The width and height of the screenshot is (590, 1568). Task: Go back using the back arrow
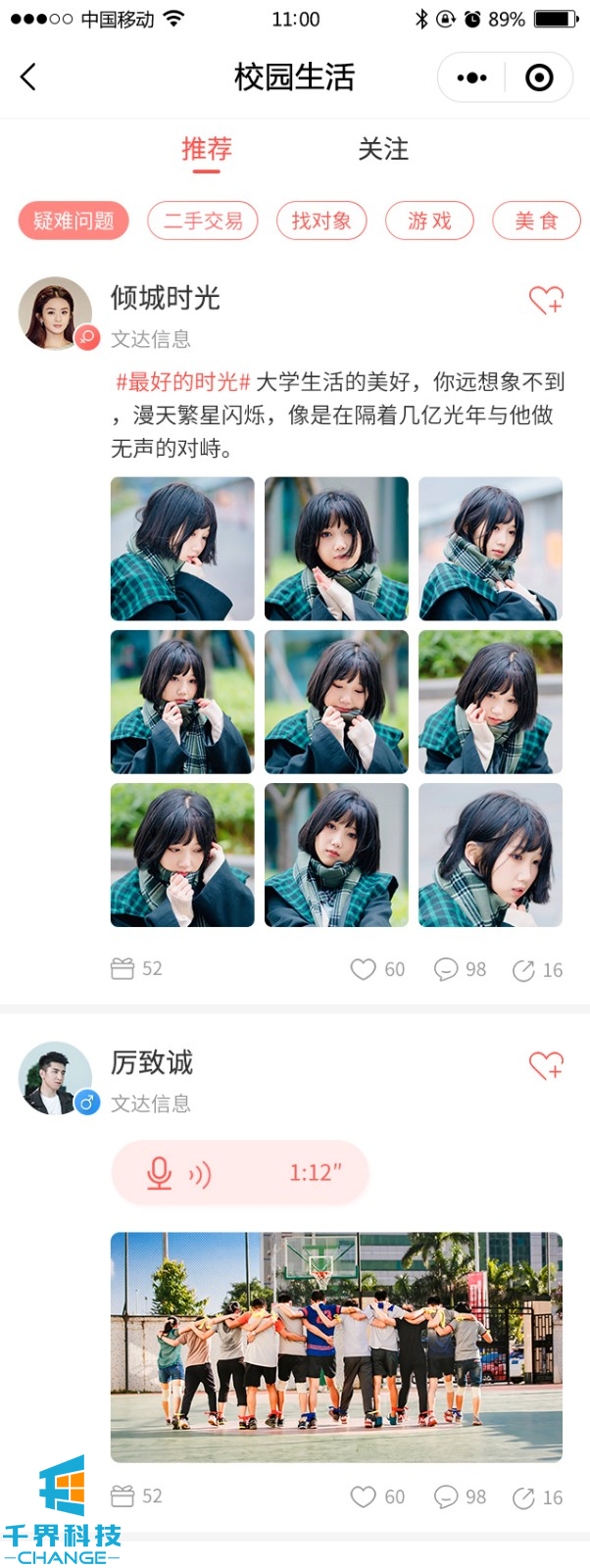point(28,76)
